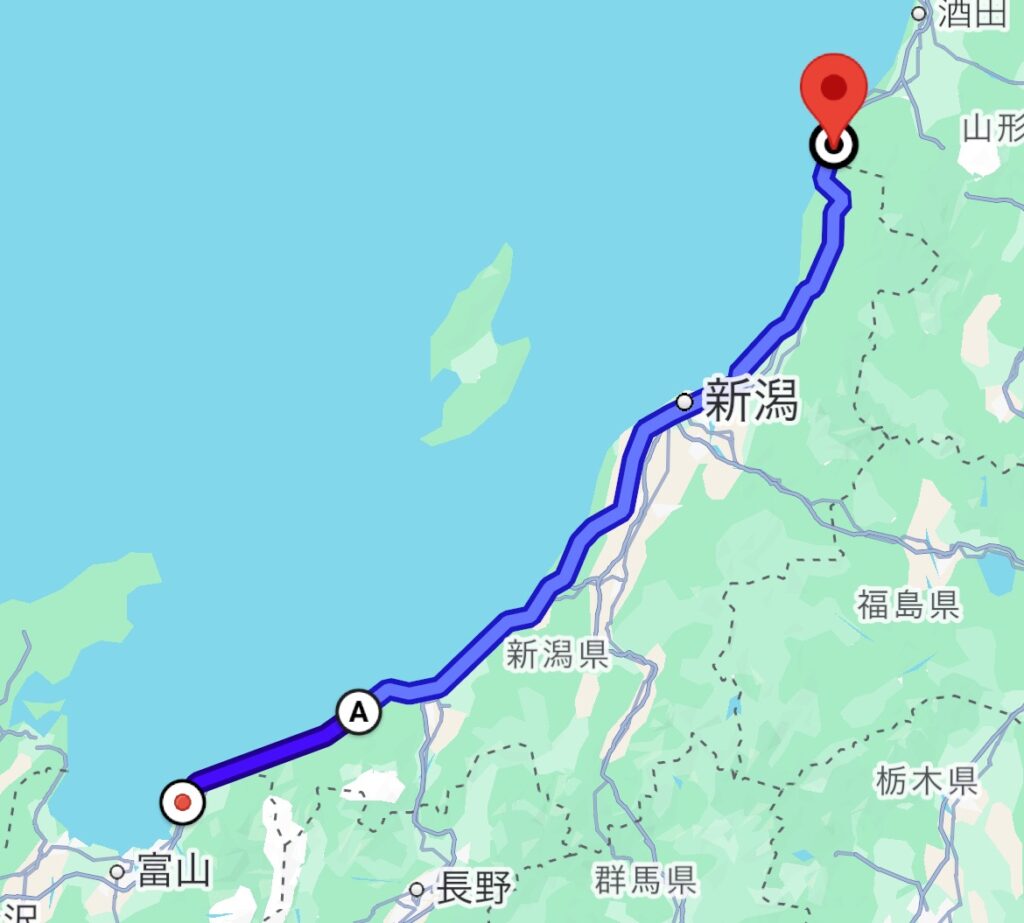Select the 富山 city label

[x=174, y=871]
